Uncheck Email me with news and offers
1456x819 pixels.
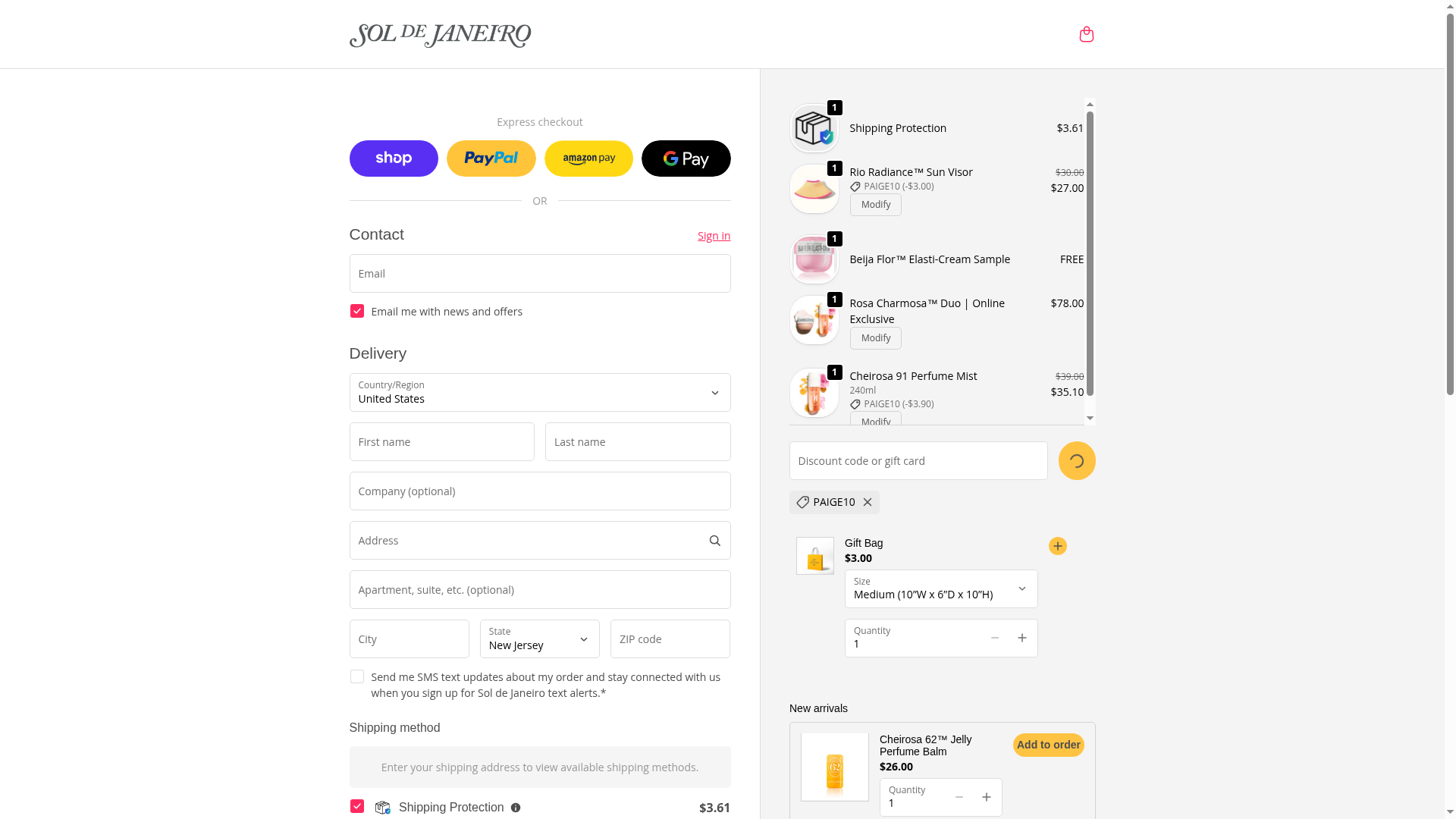357,312
